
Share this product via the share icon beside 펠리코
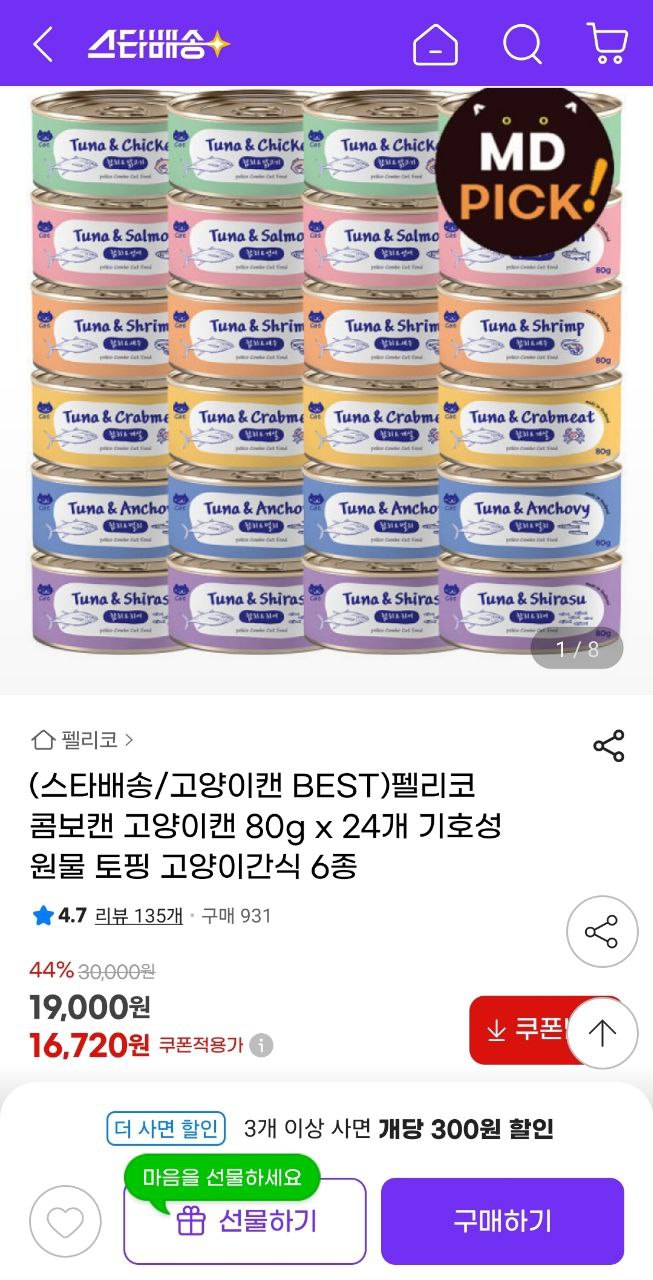tap(608, 746)
